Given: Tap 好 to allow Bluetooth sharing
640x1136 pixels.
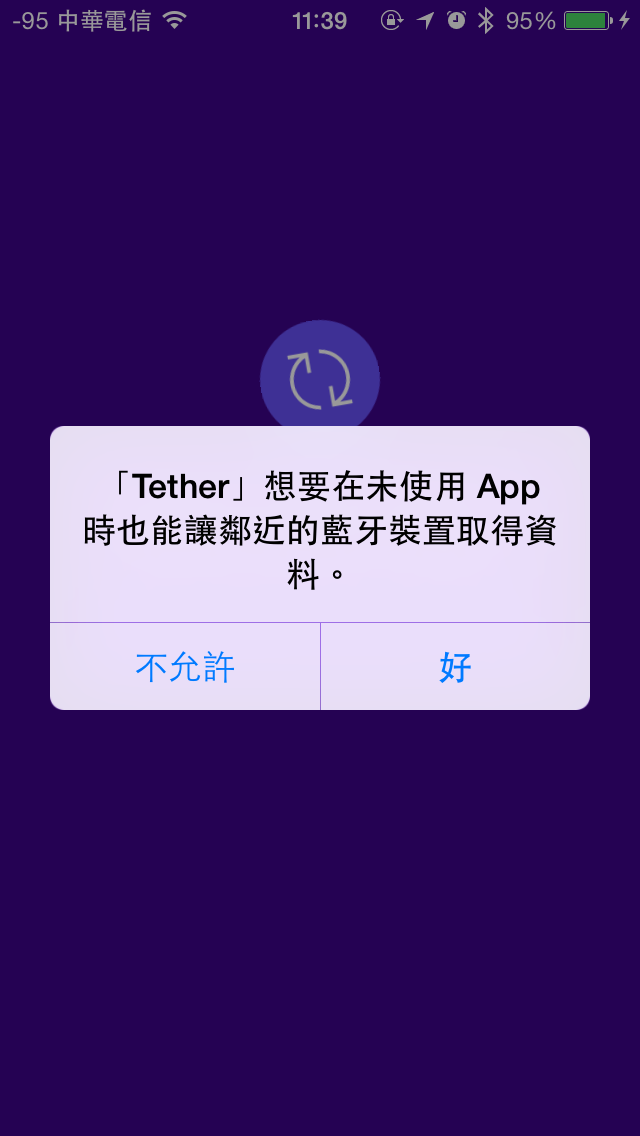Looking at the screenshot, I should click(x=455, y=667).
